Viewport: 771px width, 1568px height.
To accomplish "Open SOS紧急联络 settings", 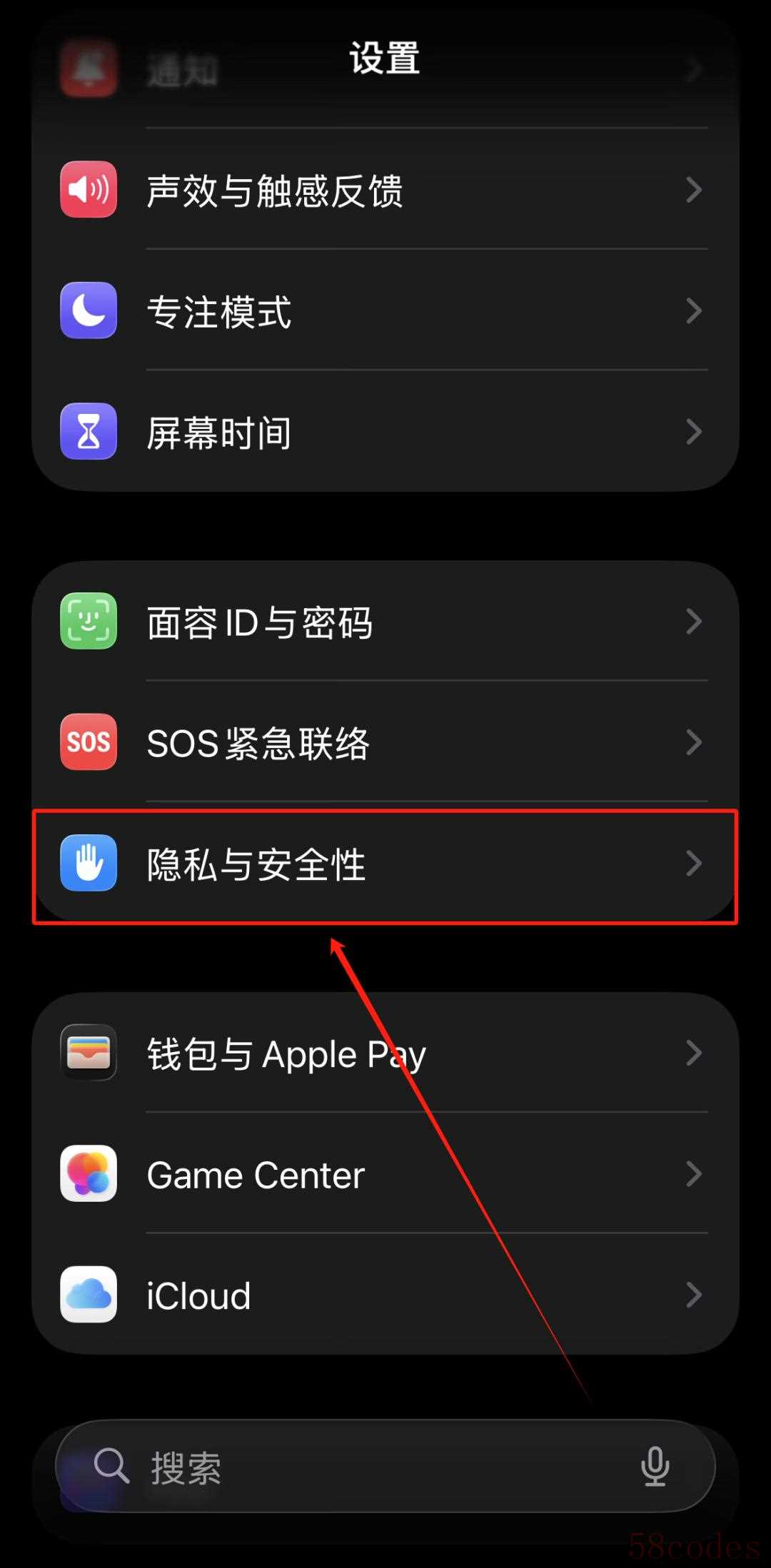I will pos(384,742).
